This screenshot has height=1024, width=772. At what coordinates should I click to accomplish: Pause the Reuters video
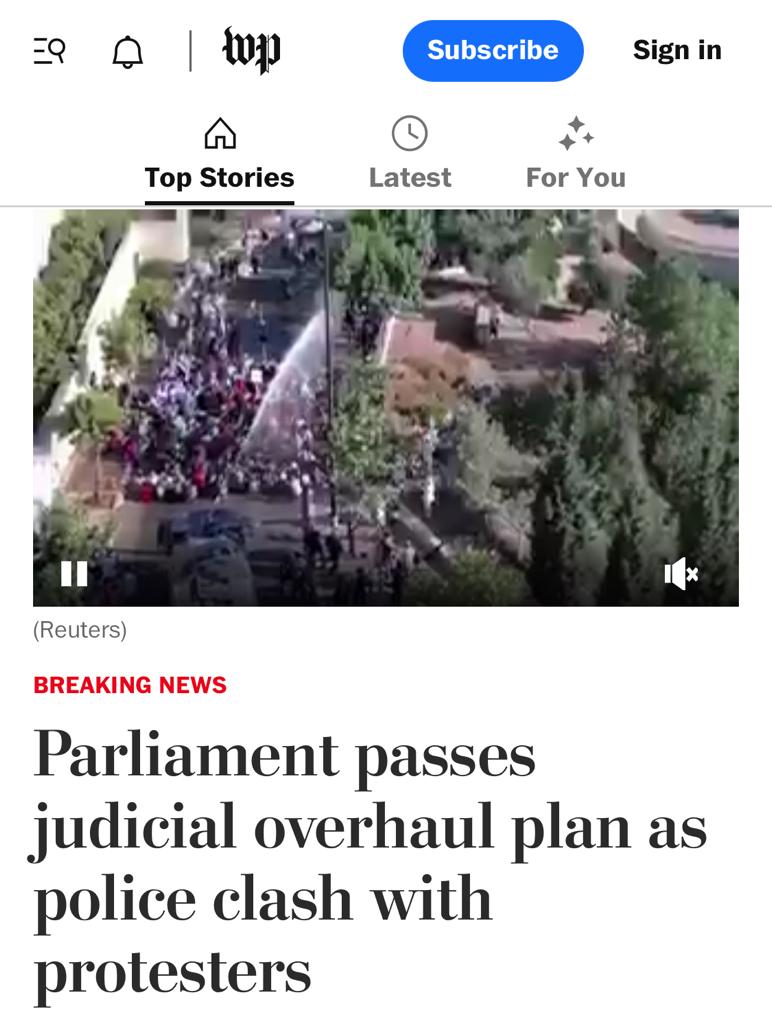pos(74,573)
